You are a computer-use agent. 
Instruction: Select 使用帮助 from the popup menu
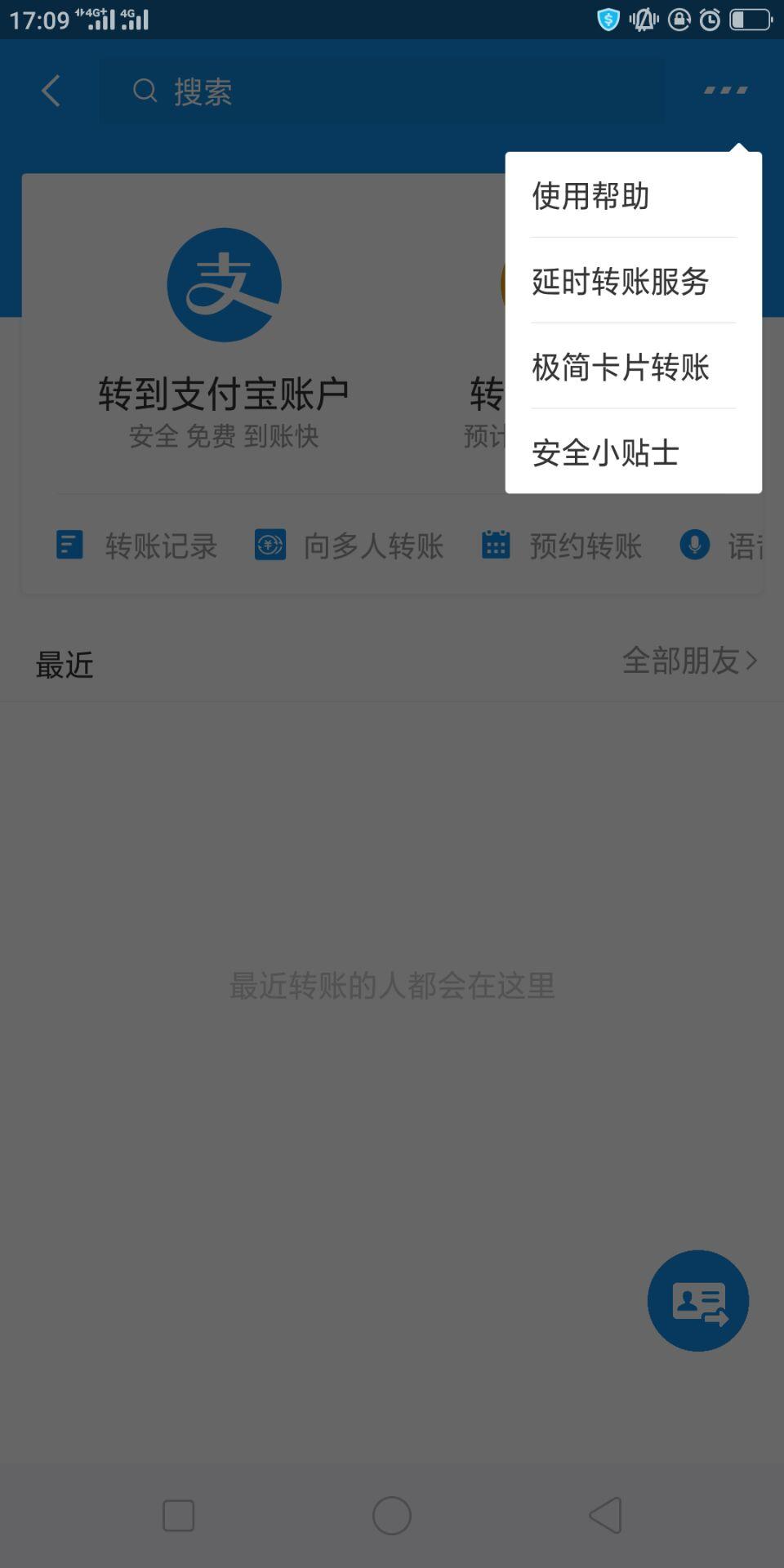coord(590,196)
